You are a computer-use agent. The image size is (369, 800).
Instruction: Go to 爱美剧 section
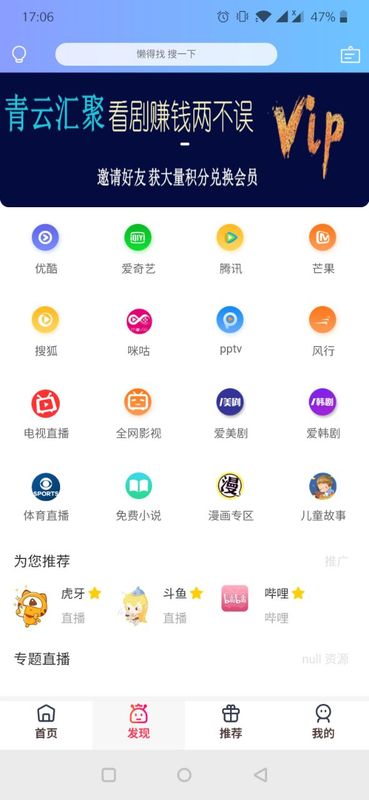pyautogui.click(x=230, y=414)
